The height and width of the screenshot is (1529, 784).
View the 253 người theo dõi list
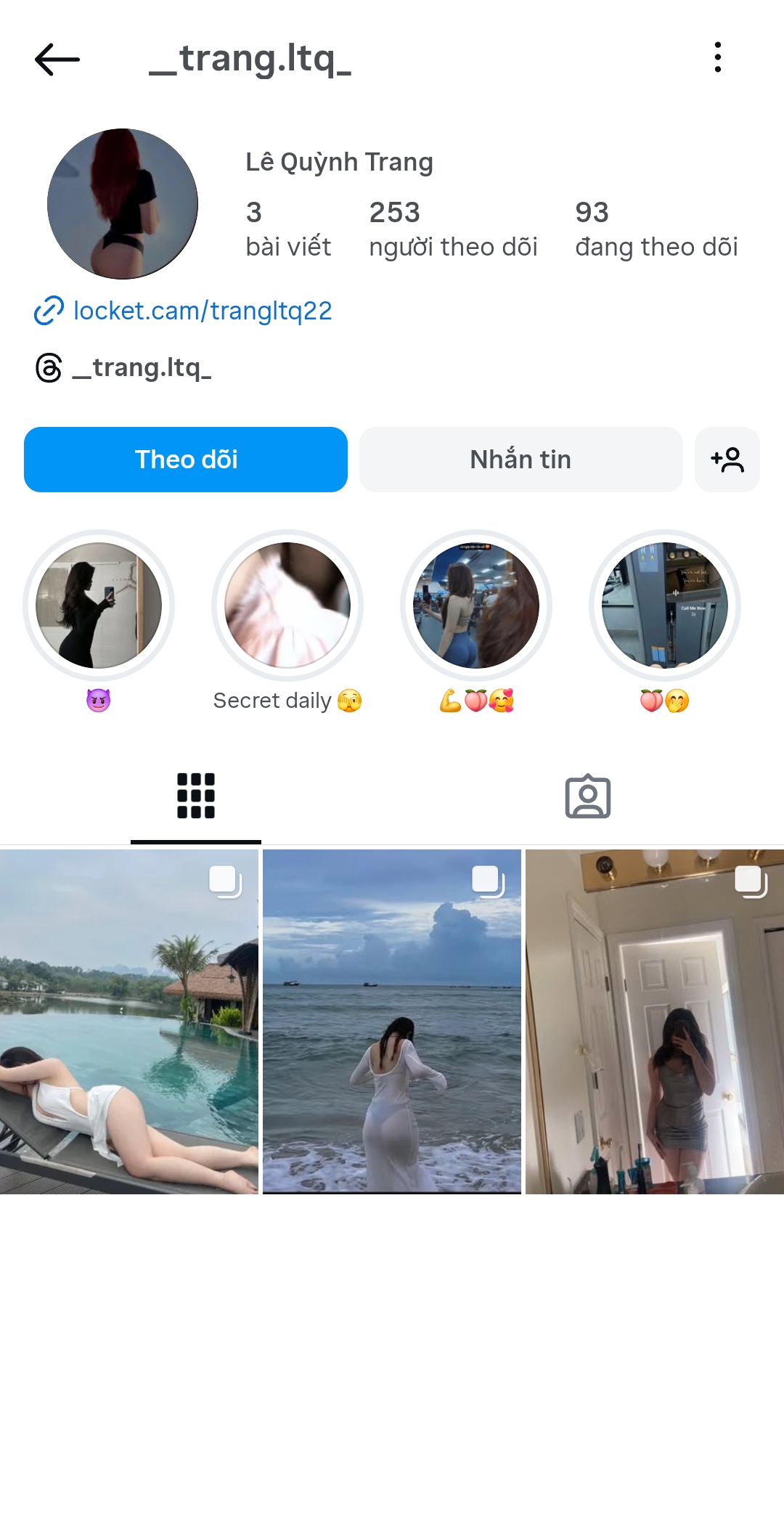pyautogui.click(x=453, y=229)
